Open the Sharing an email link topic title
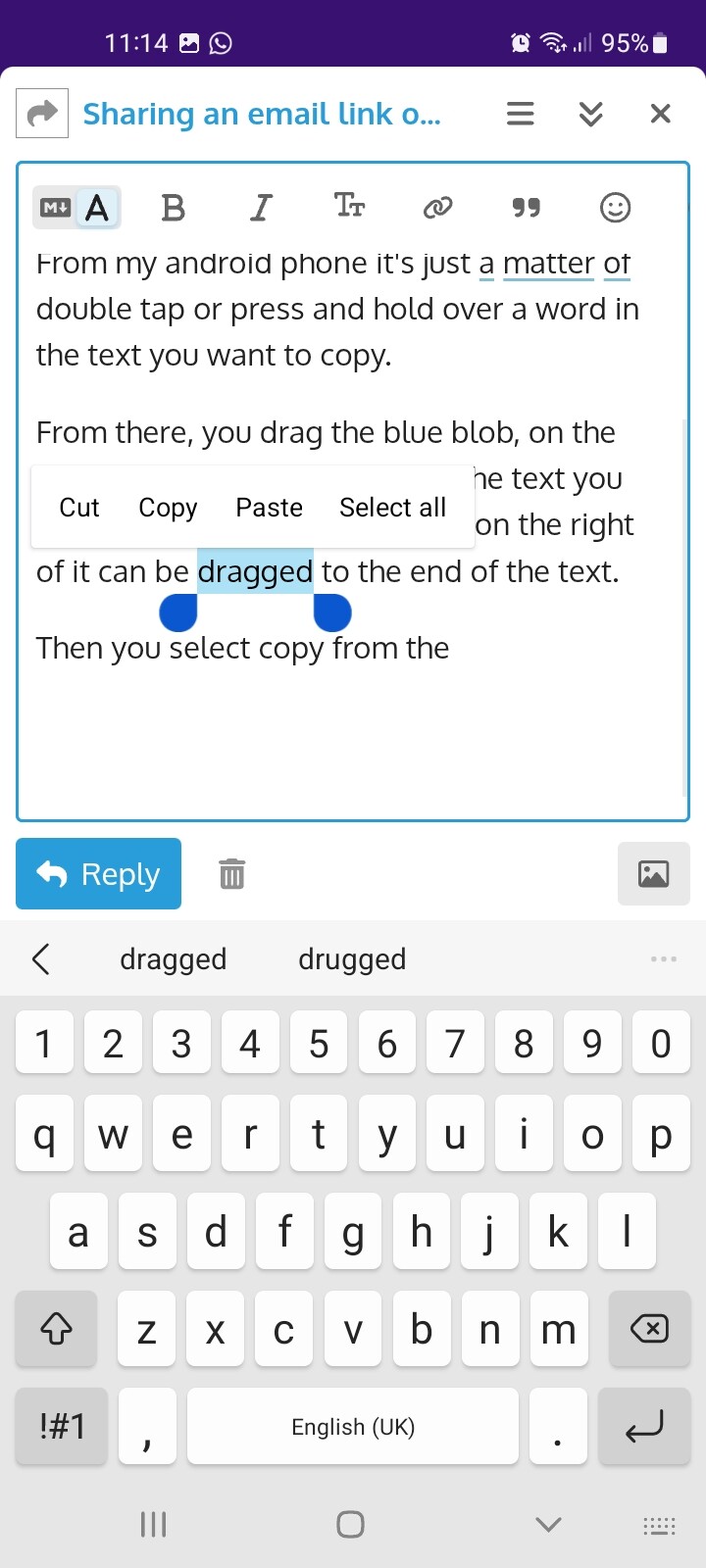 (x=262, y=115)
